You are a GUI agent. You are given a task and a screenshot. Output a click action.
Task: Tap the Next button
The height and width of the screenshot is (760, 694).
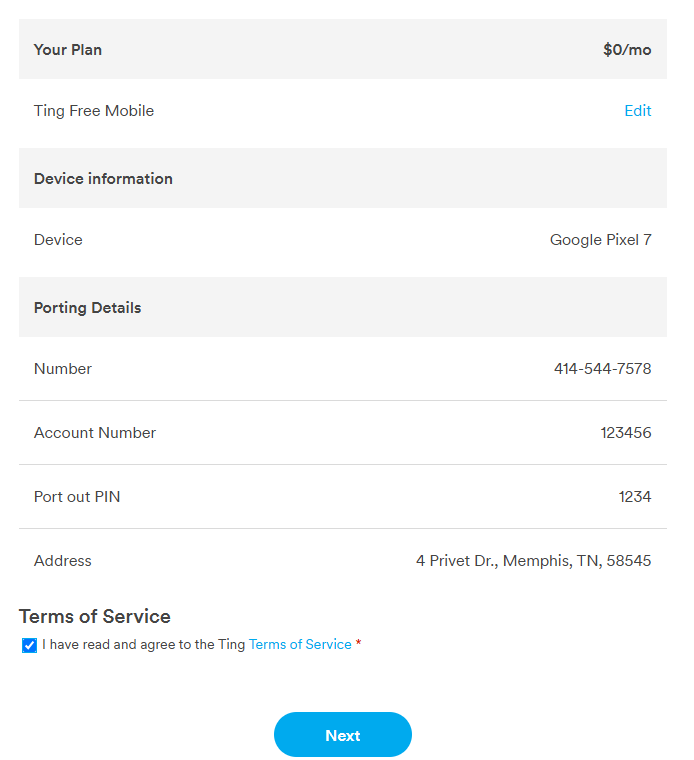[x=342, y=735]
